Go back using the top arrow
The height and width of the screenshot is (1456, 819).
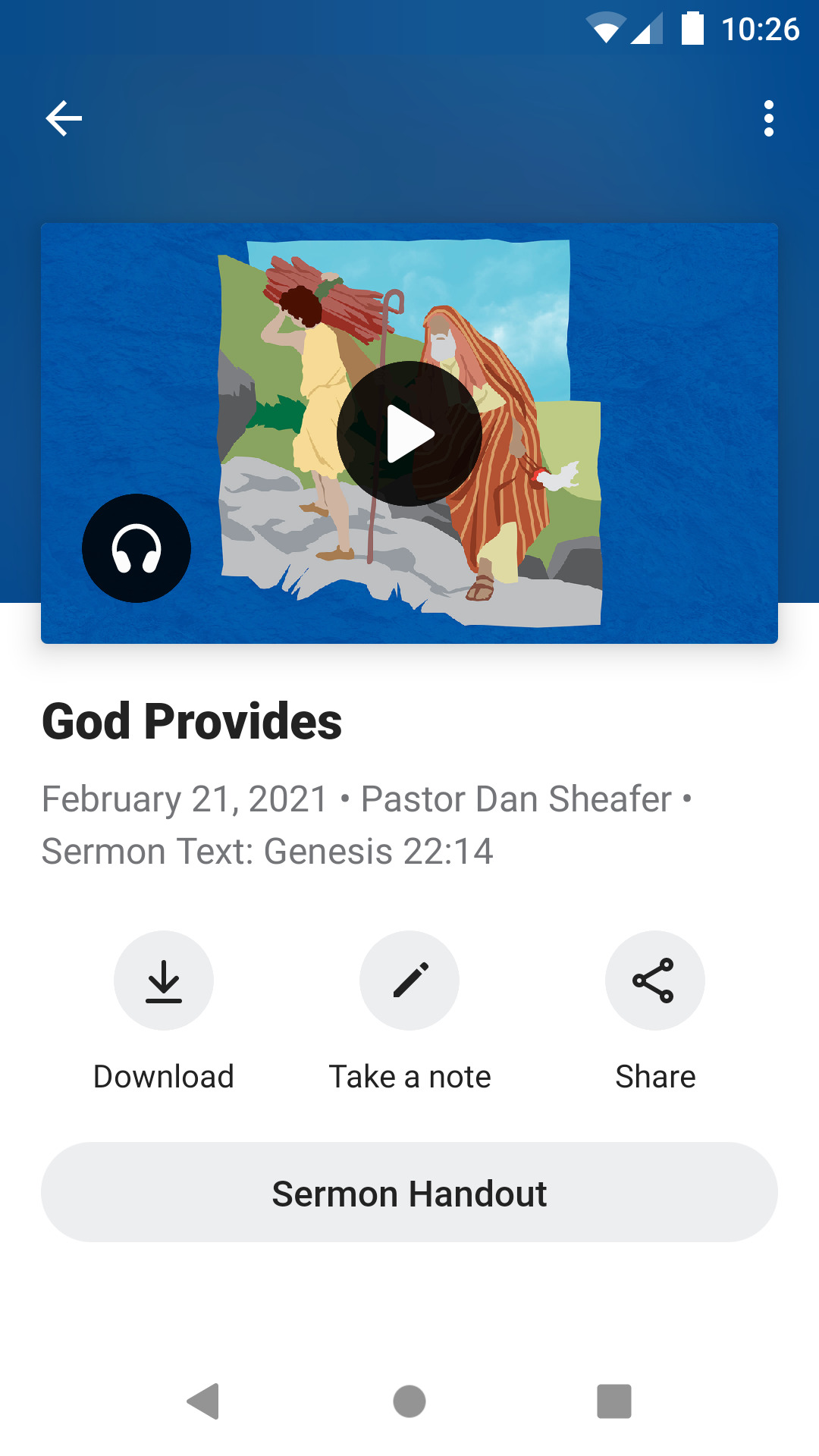(x=64, y=119)
